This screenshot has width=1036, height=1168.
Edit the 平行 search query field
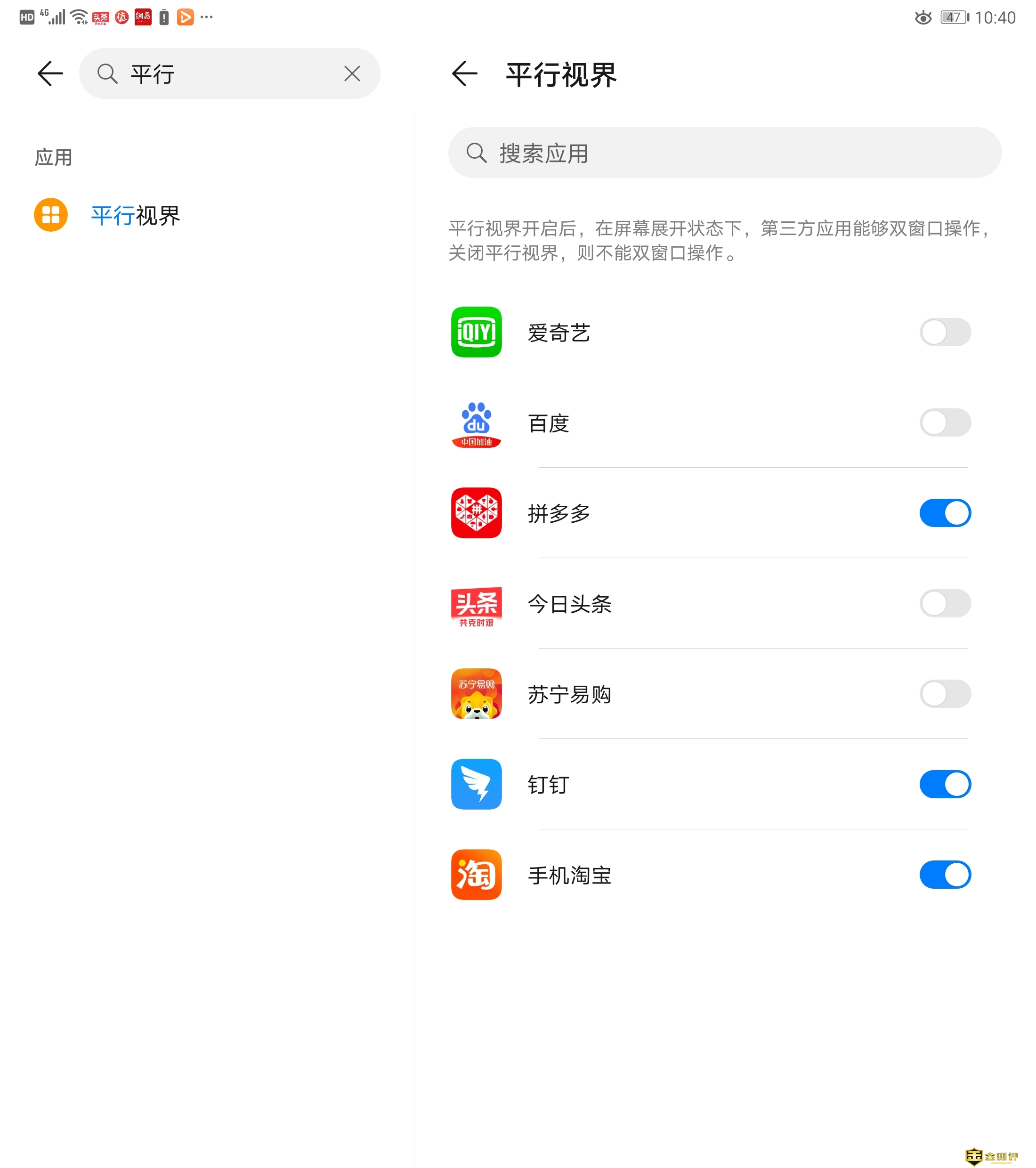(228, 74)
